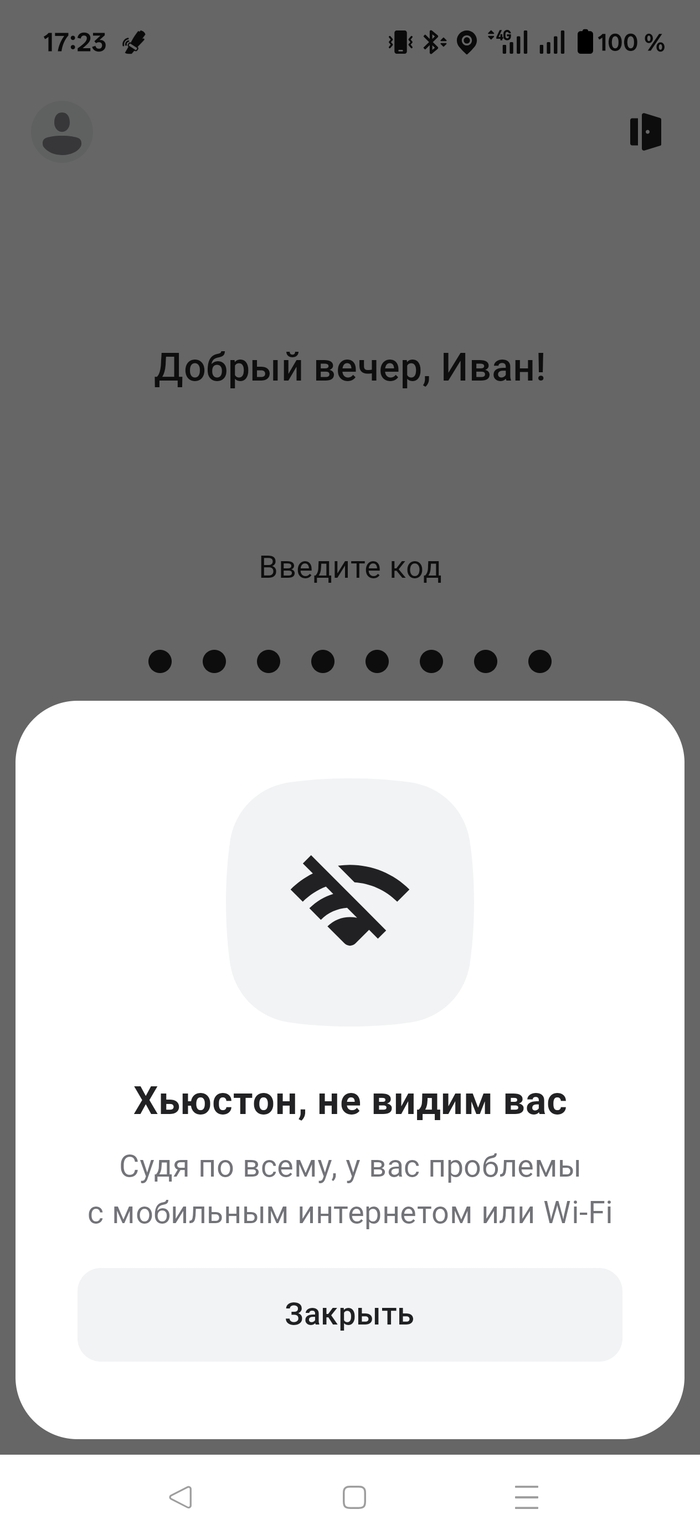
Task: Dismiss the dialog with the Закрыть button
Action: pos(349,1314)
